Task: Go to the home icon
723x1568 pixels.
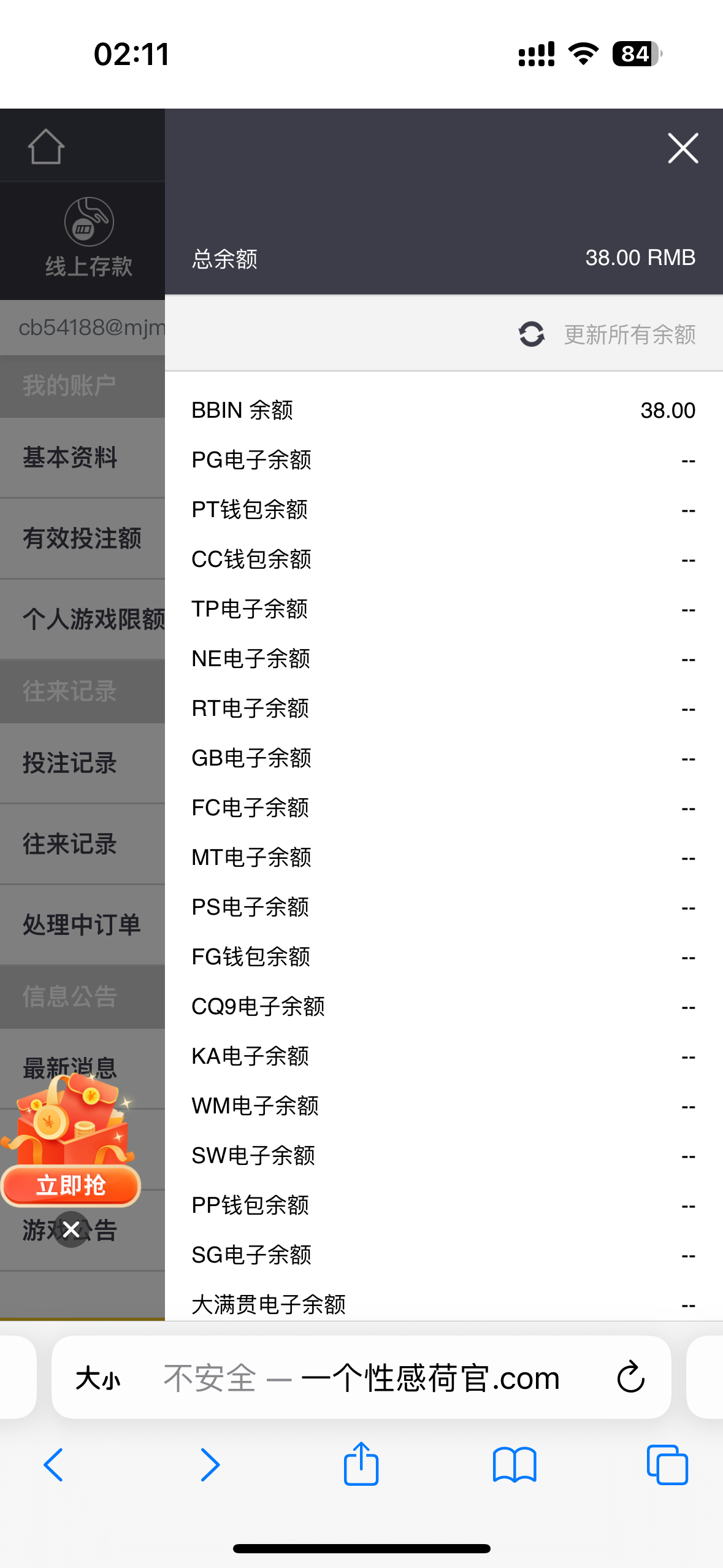Action: (46, 147)
